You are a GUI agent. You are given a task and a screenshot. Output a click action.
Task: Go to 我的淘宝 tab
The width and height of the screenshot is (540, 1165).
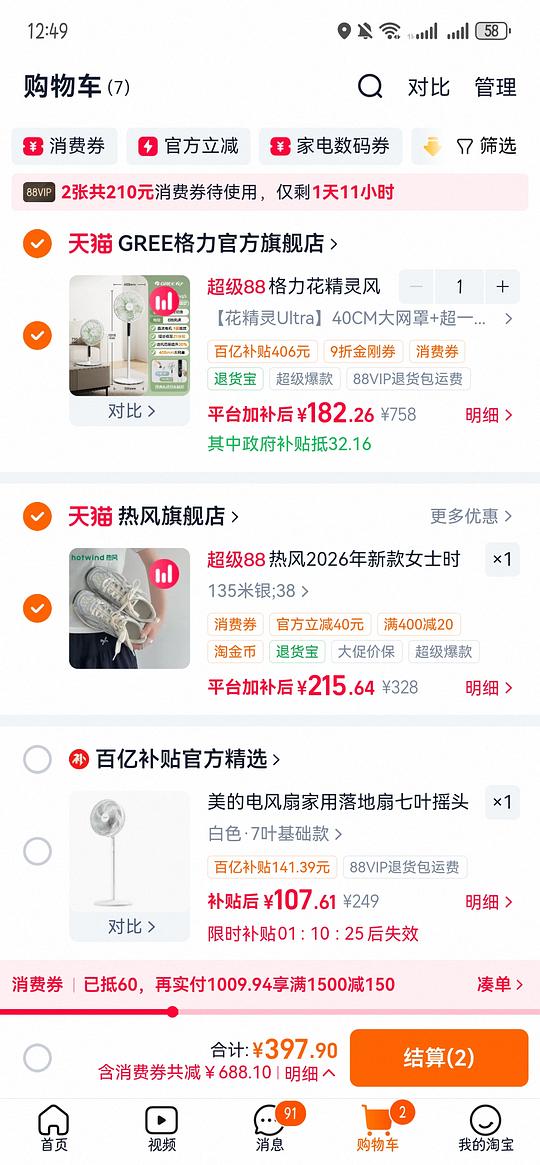pos(486,1129)
